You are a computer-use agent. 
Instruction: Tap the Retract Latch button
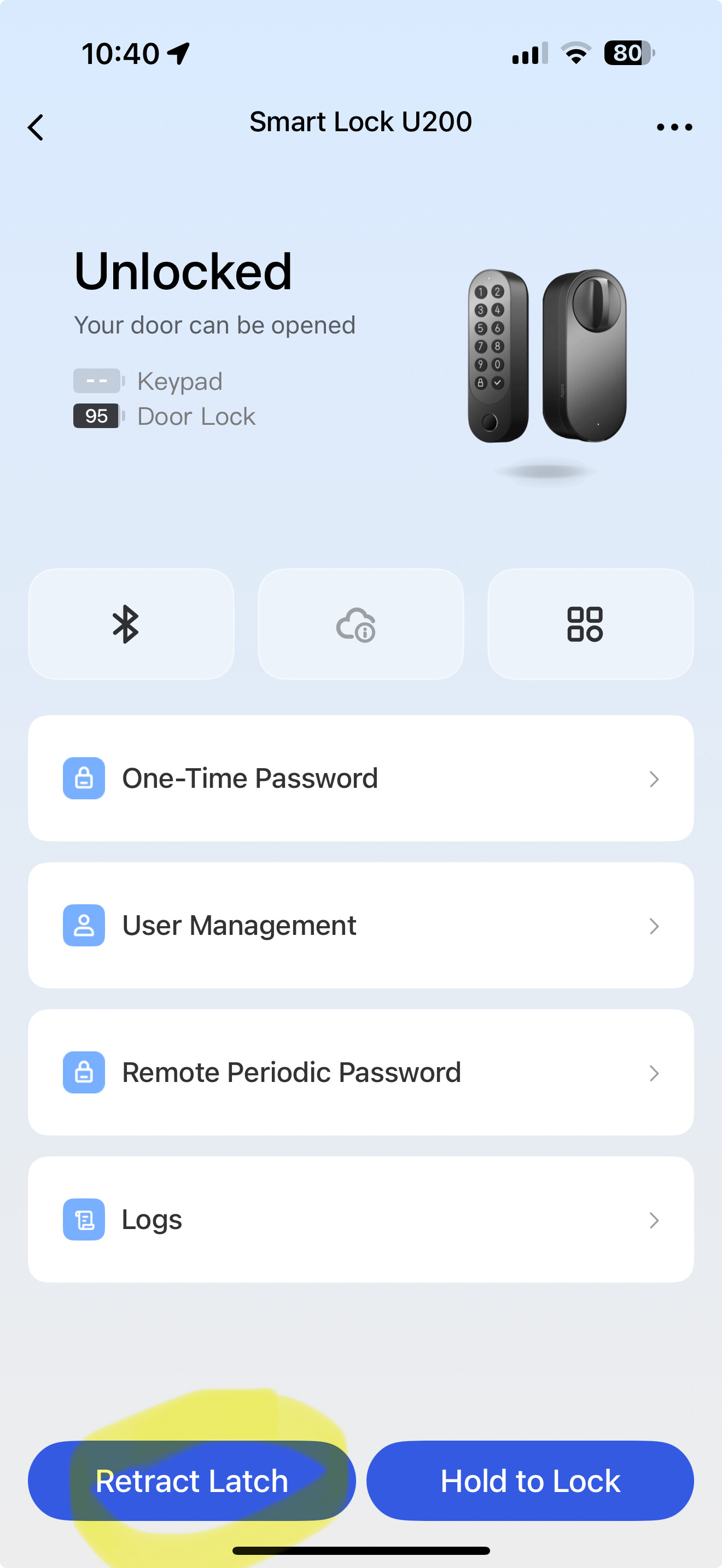pyautogui.click(x=192, y=1481)
